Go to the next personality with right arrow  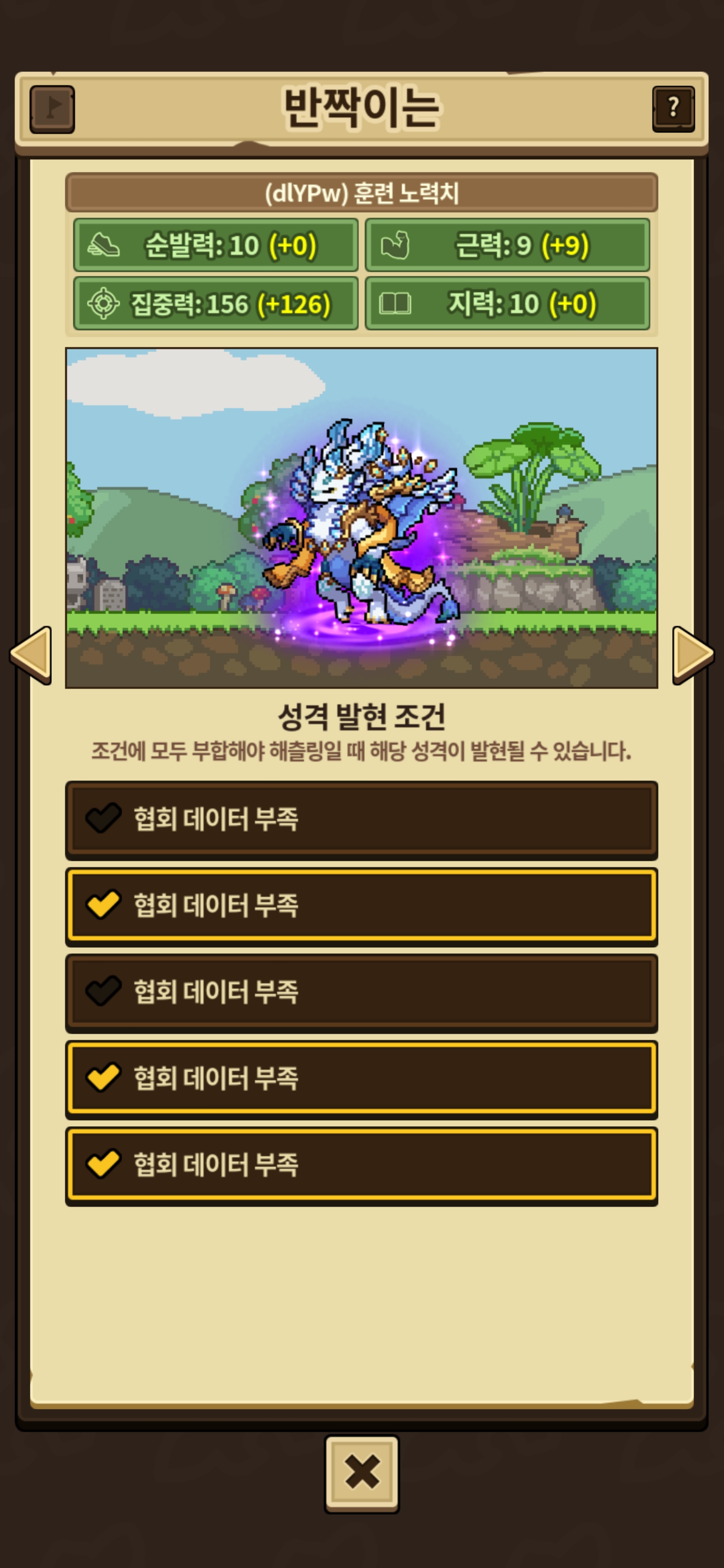692,654
